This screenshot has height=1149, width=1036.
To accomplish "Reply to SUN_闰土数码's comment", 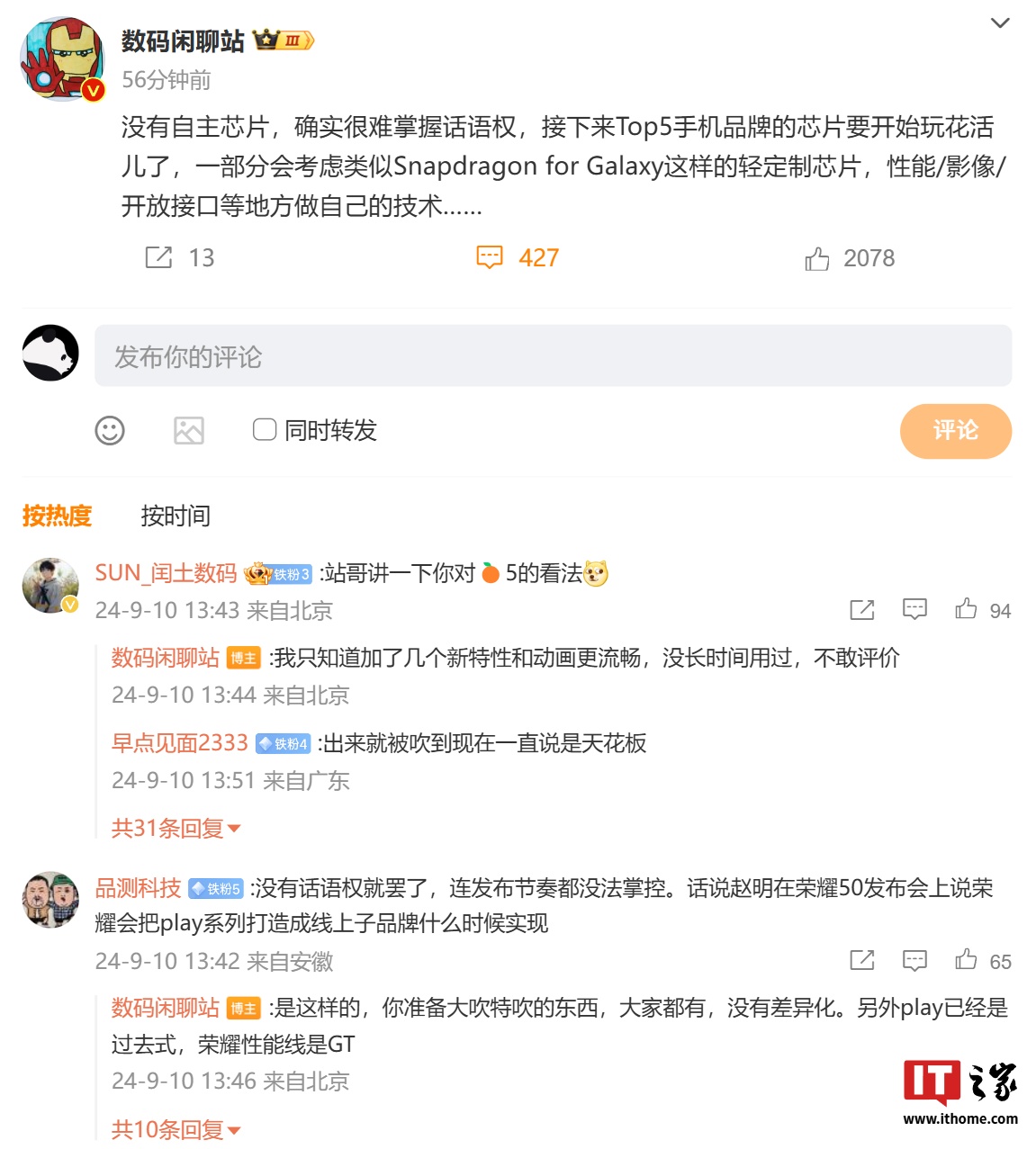I will tap(914, 610).
